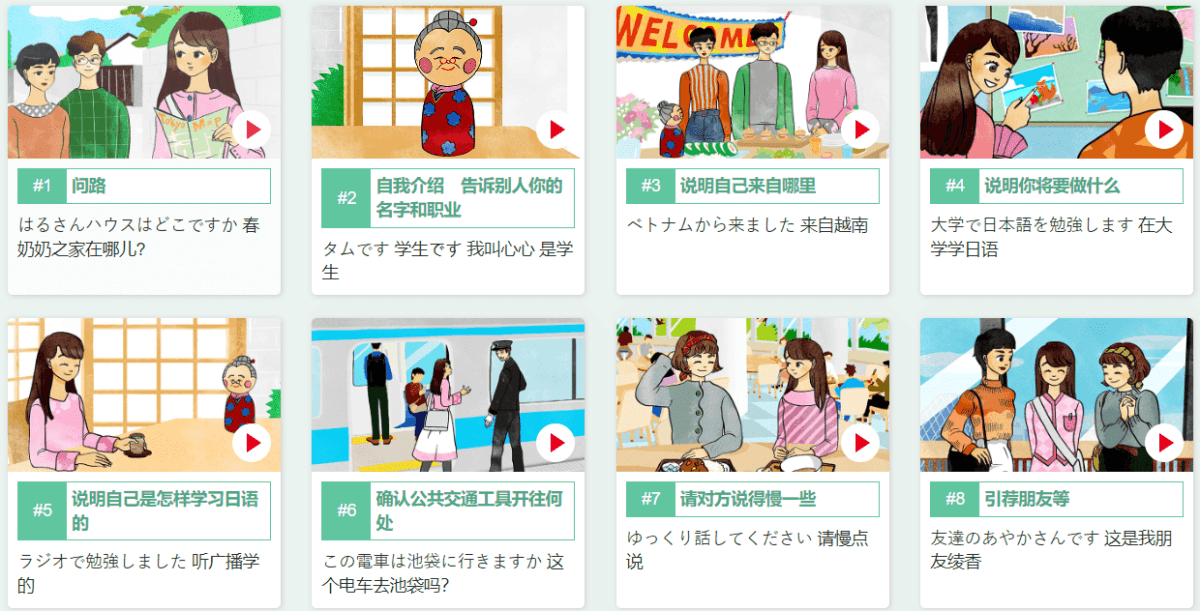Play the lesson #2 自我介绍 video
This screenshot has height=611, width=1200.
pos(556,130)
